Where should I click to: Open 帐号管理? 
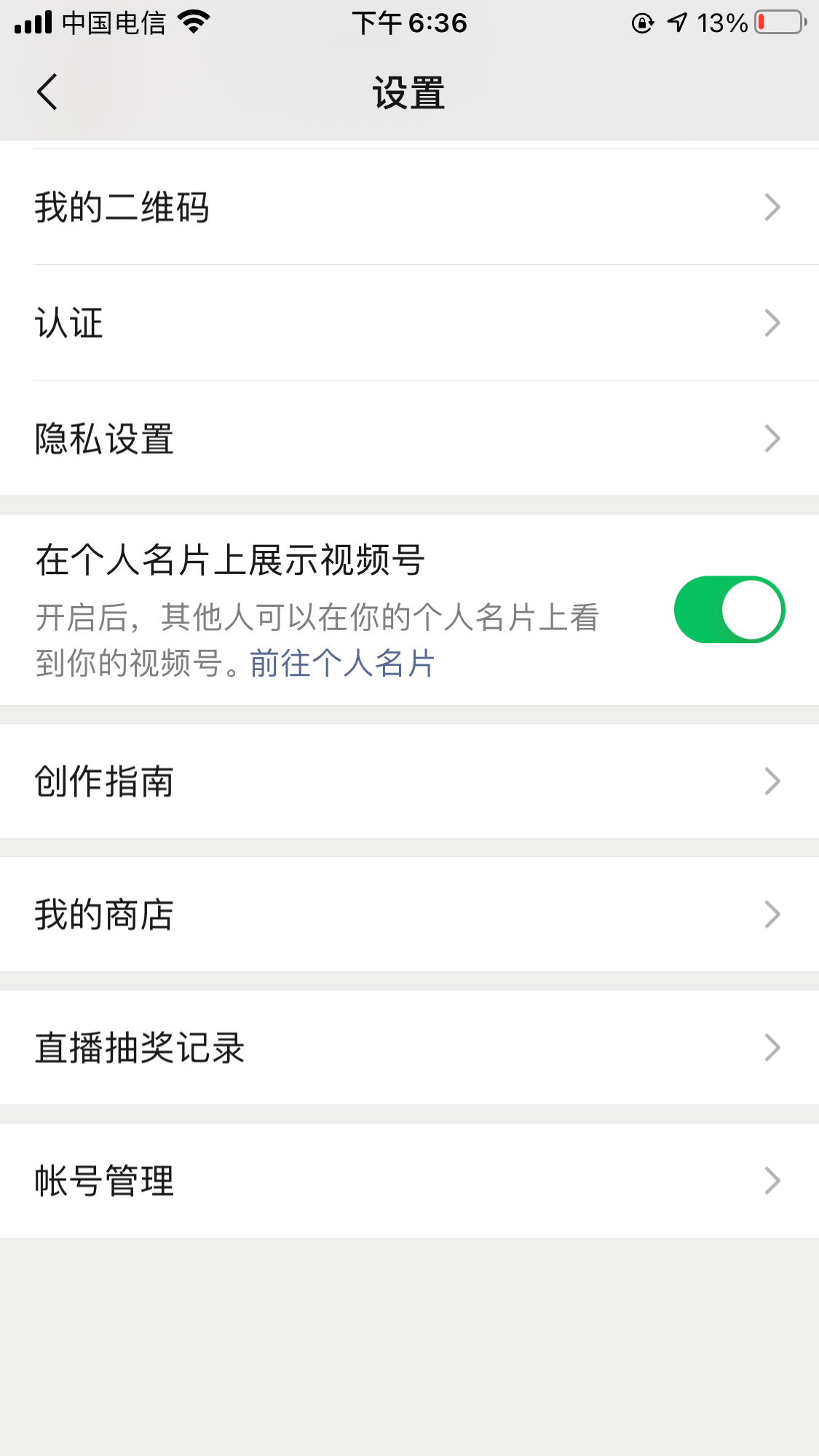click(409, 1181)
